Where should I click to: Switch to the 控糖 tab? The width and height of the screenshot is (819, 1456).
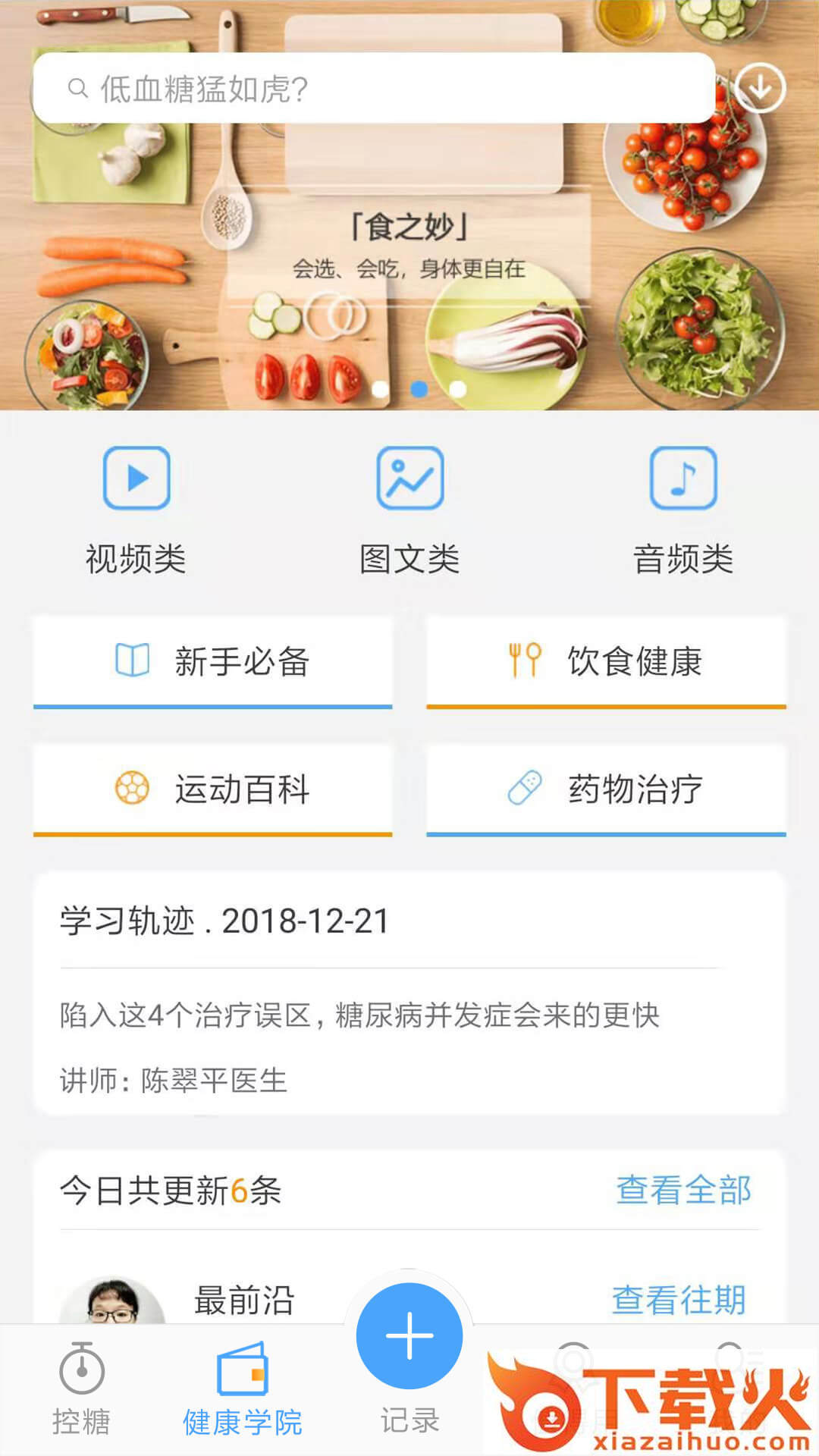tap(81, 1389)
